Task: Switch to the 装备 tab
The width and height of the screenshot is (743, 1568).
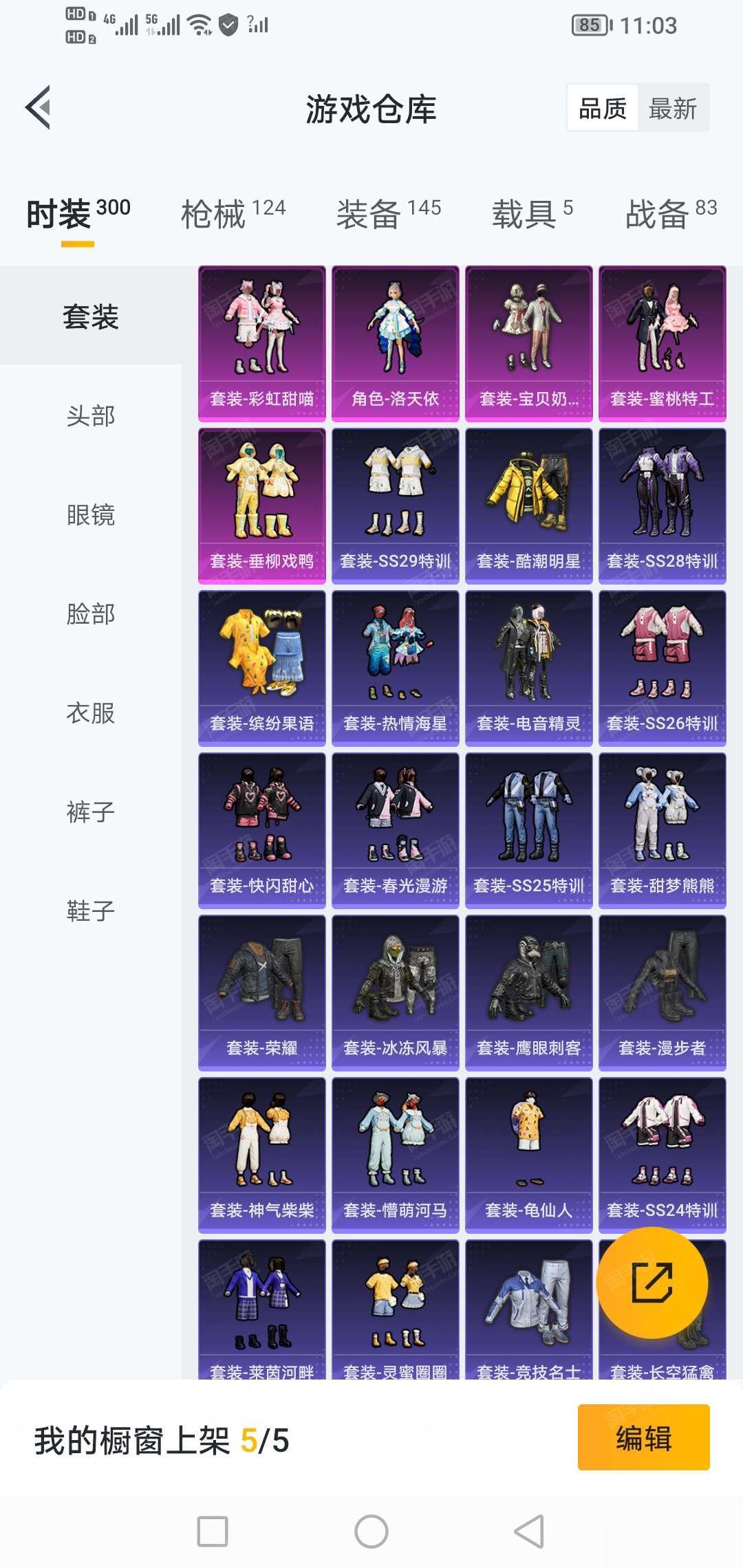Action: pos(389,213)
